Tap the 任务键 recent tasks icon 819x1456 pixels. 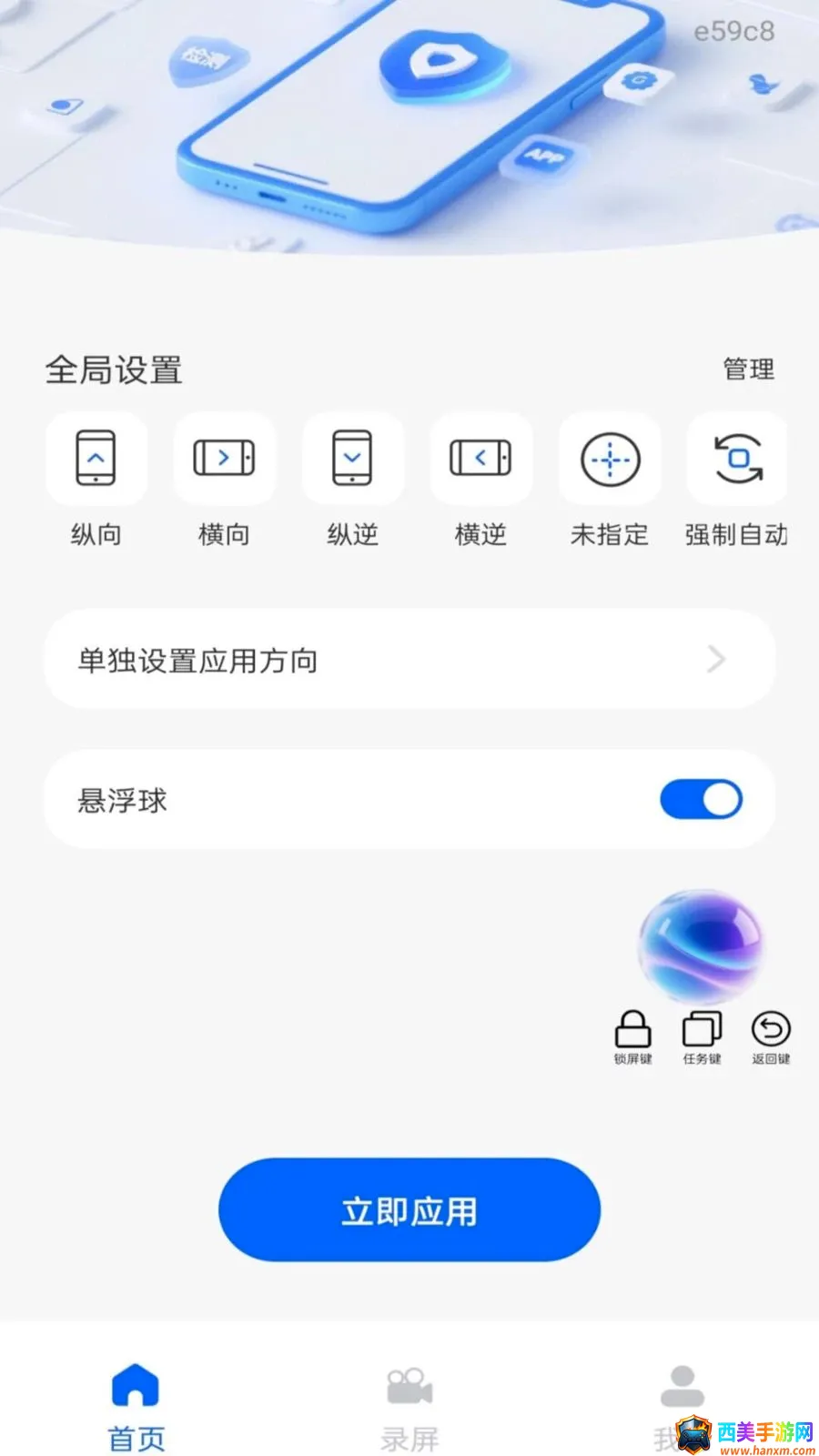tap(702, 1037)
